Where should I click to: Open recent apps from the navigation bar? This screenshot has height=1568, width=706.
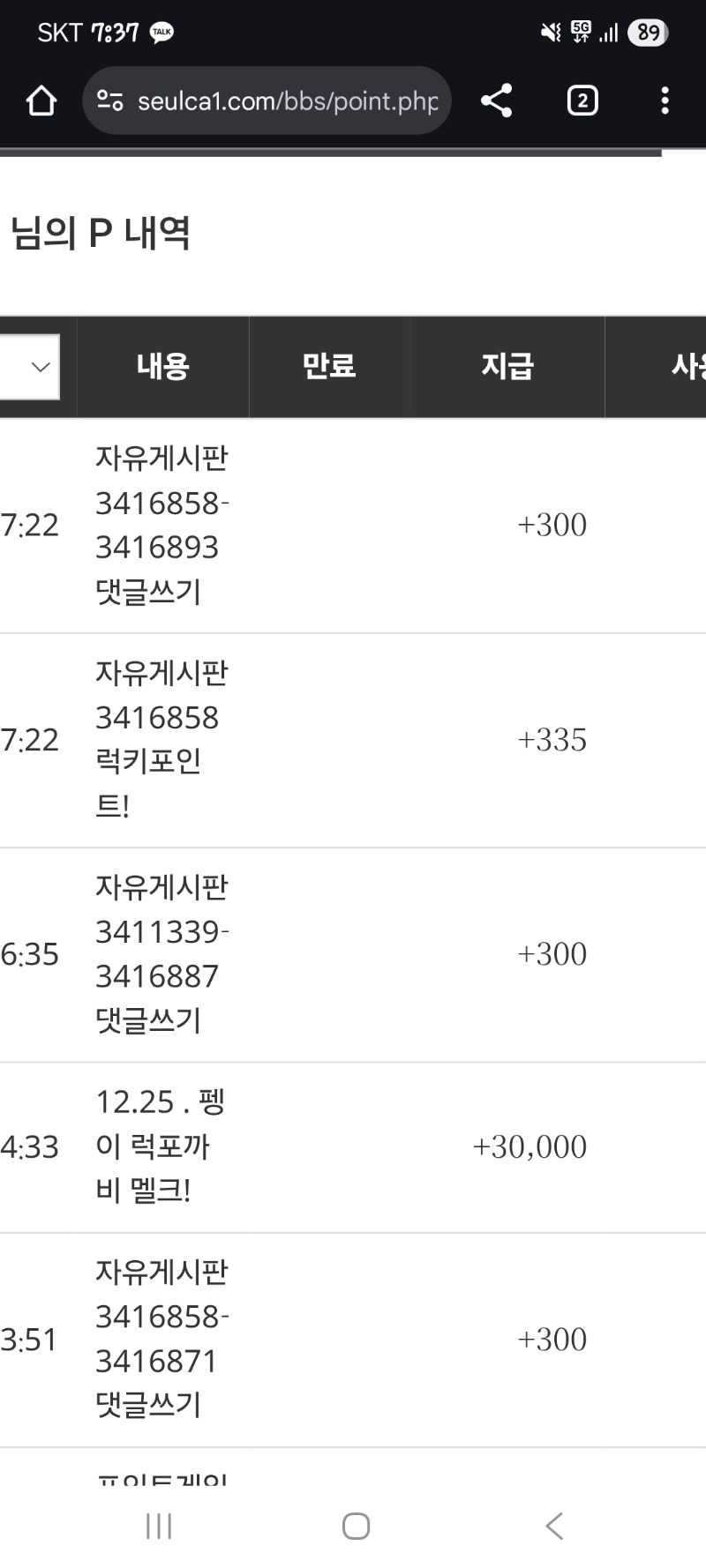[159, 1526]
